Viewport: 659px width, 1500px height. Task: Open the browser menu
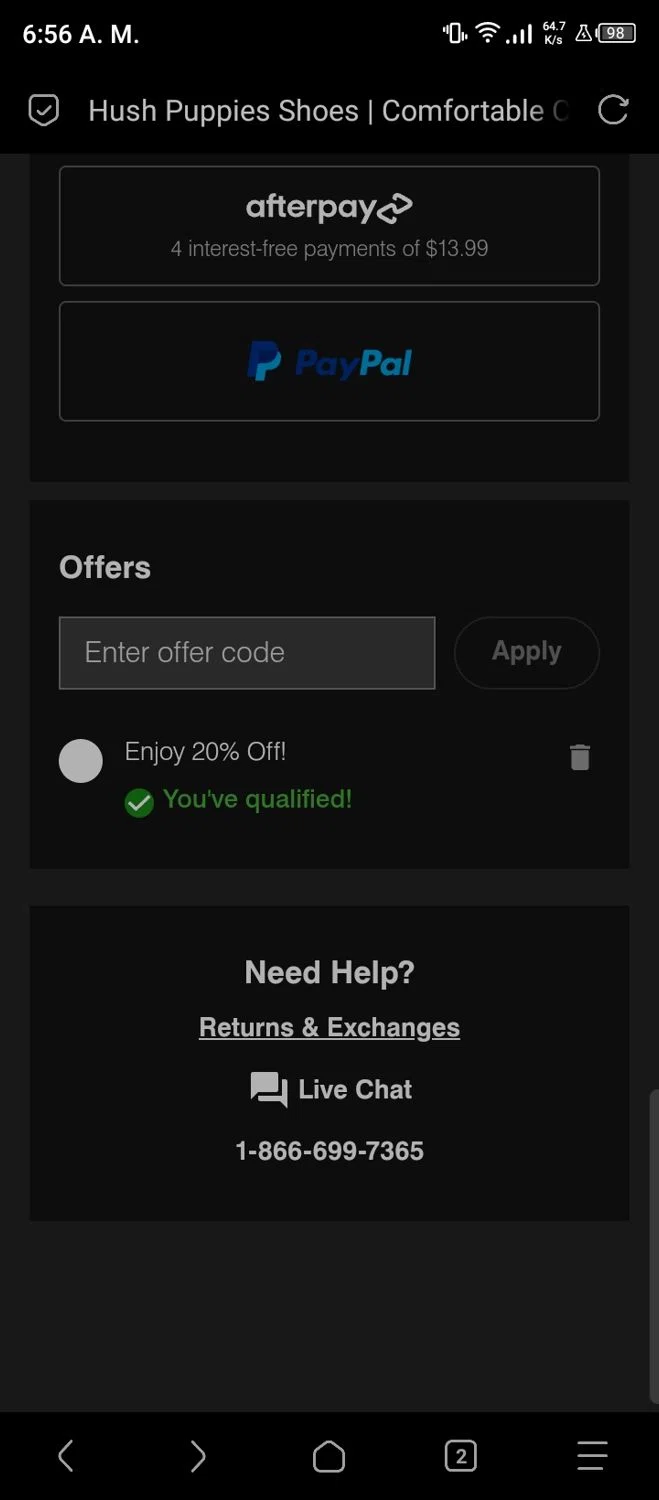592,1456
